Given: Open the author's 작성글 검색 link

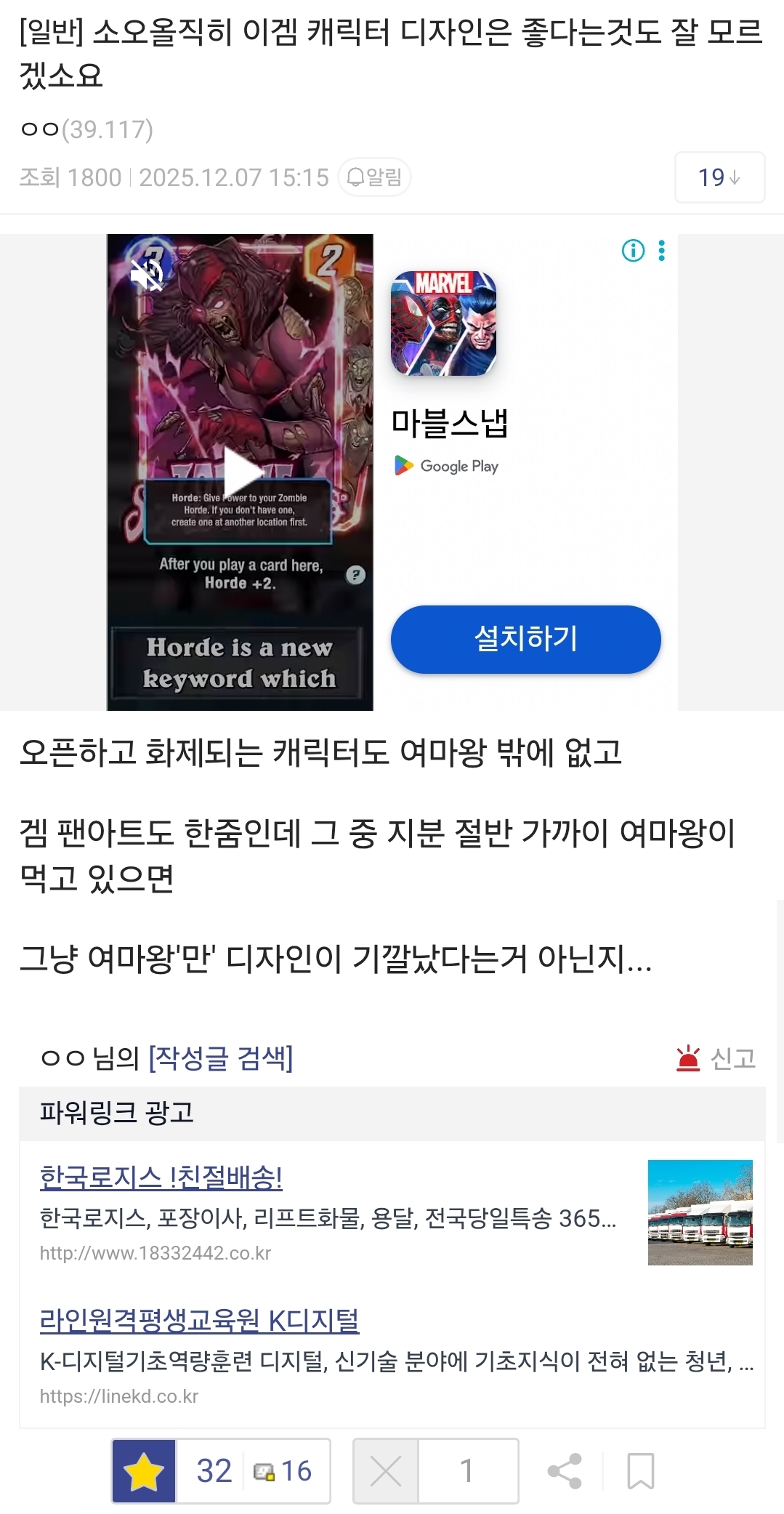Looking at the screenshot, I should [x=220, y=1058].
